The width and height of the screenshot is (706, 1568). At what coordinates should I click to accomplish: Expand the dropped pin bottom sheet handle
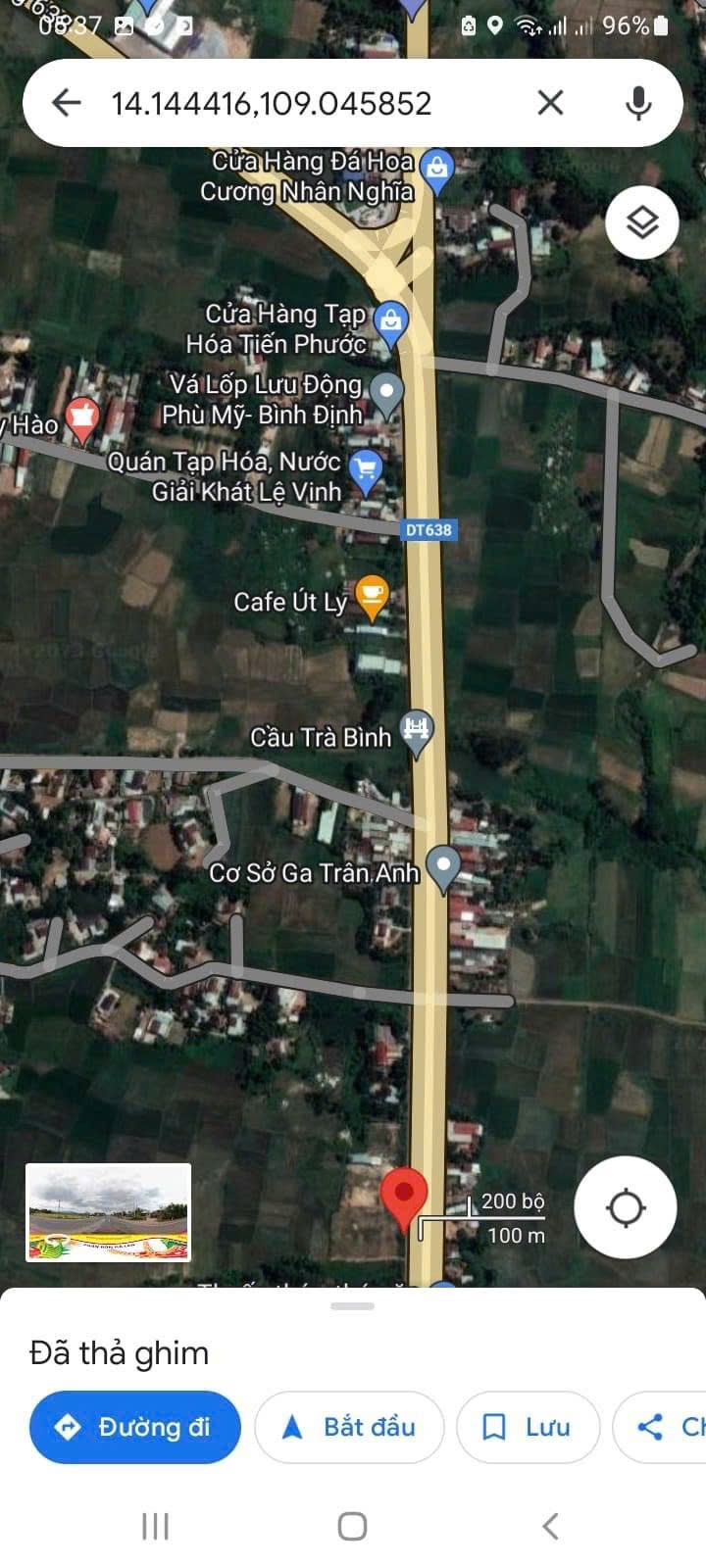pyautogui.click(x=353, y=1306)
